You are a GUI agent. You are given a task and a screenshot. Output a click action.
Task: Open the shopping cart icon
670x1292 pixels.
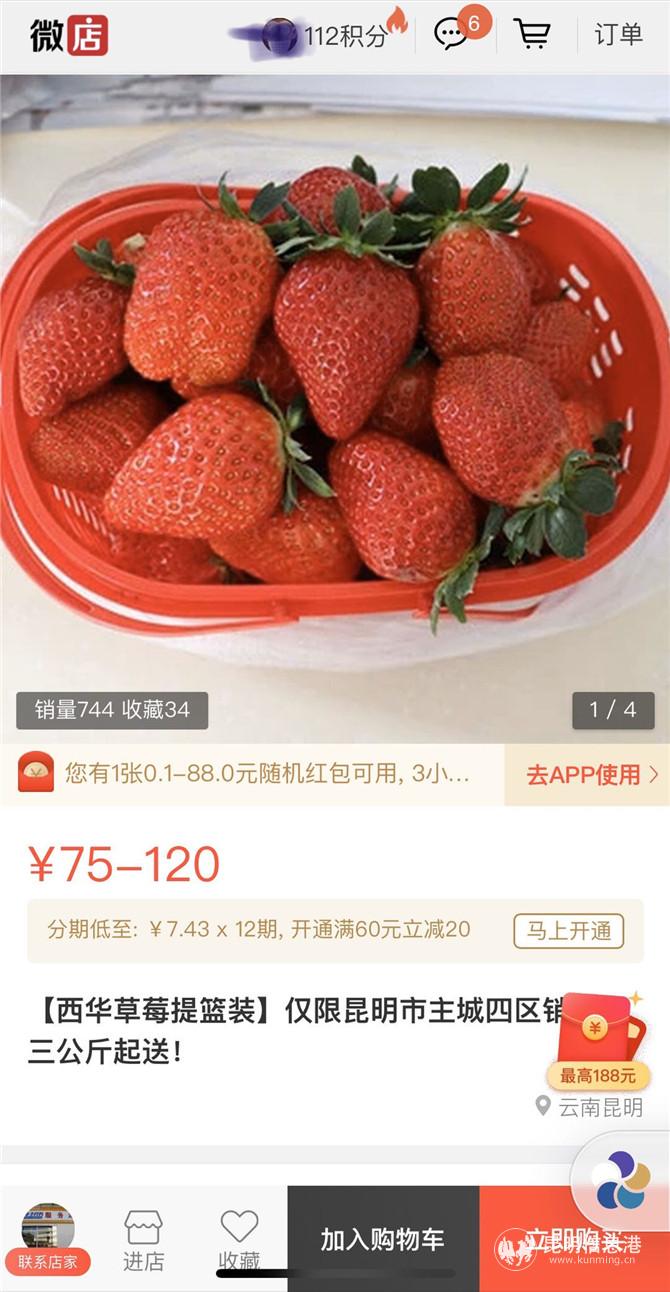pos(532,35)
